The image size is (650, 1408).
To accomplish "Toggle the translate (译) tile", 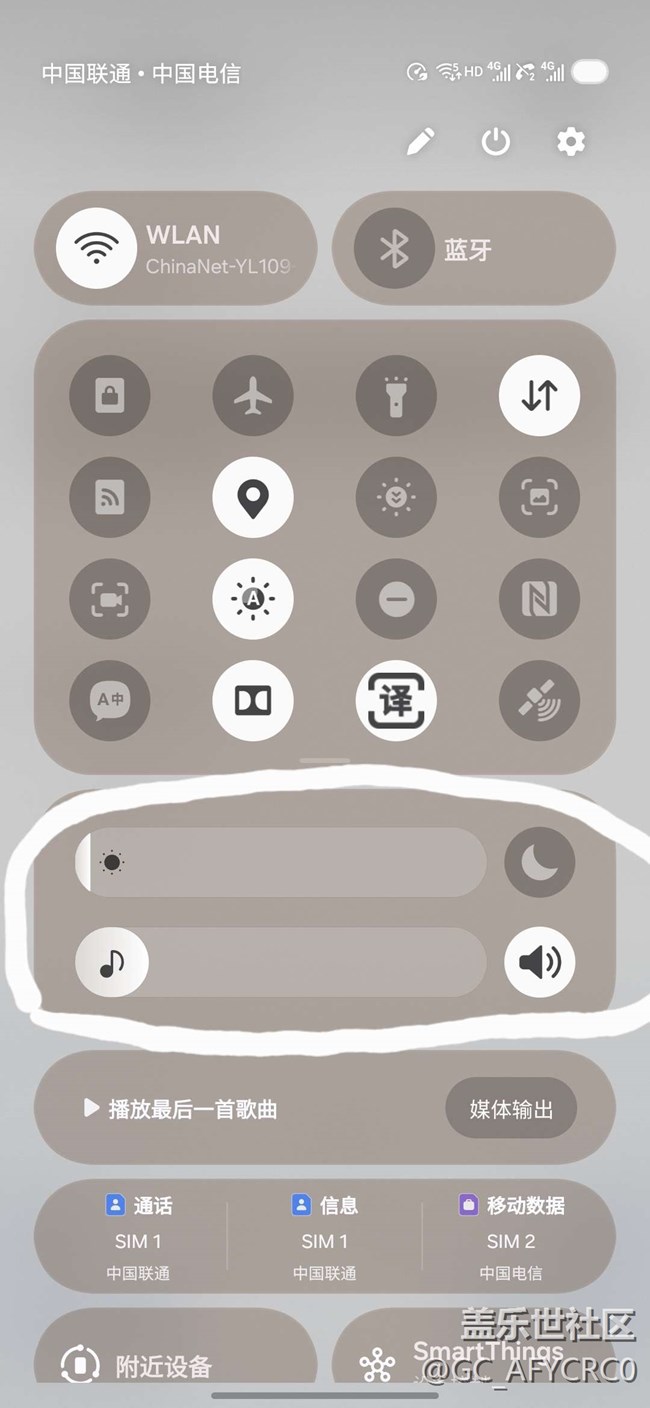I will click(x=396, y=701).
